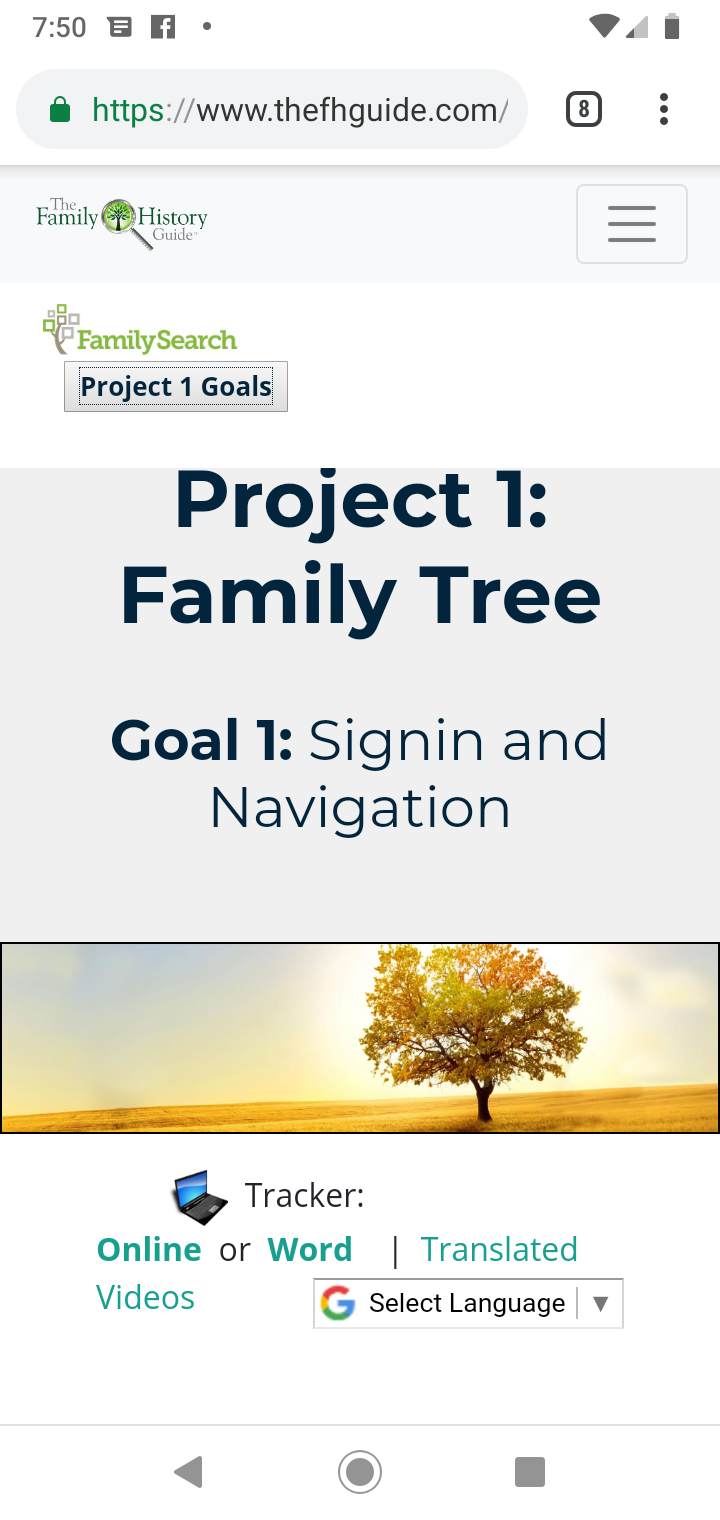Expand the Select Language dropdown
The image size is (720, 1520).
coord(468,1303)
